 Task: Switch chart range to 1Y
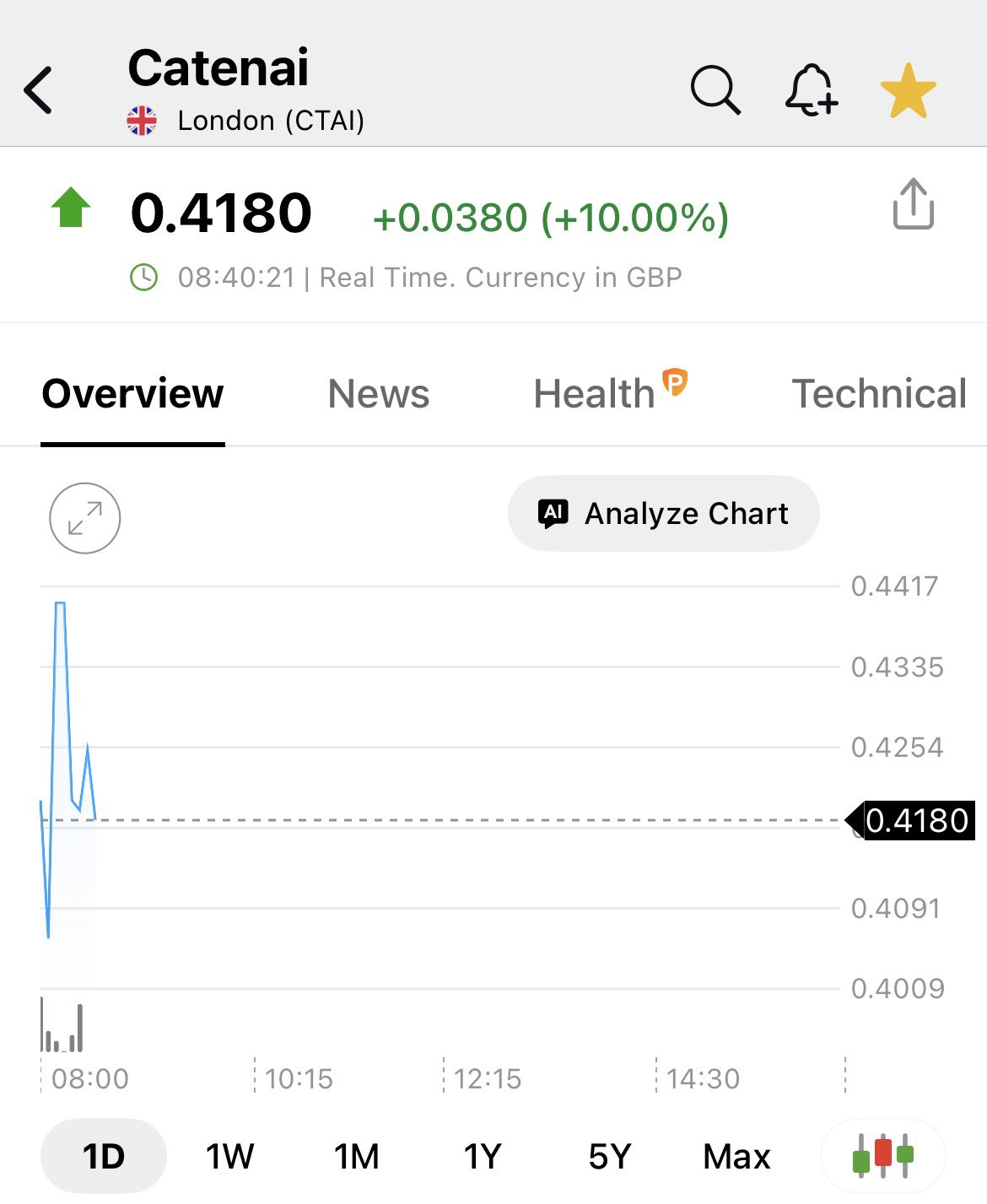483,1156
